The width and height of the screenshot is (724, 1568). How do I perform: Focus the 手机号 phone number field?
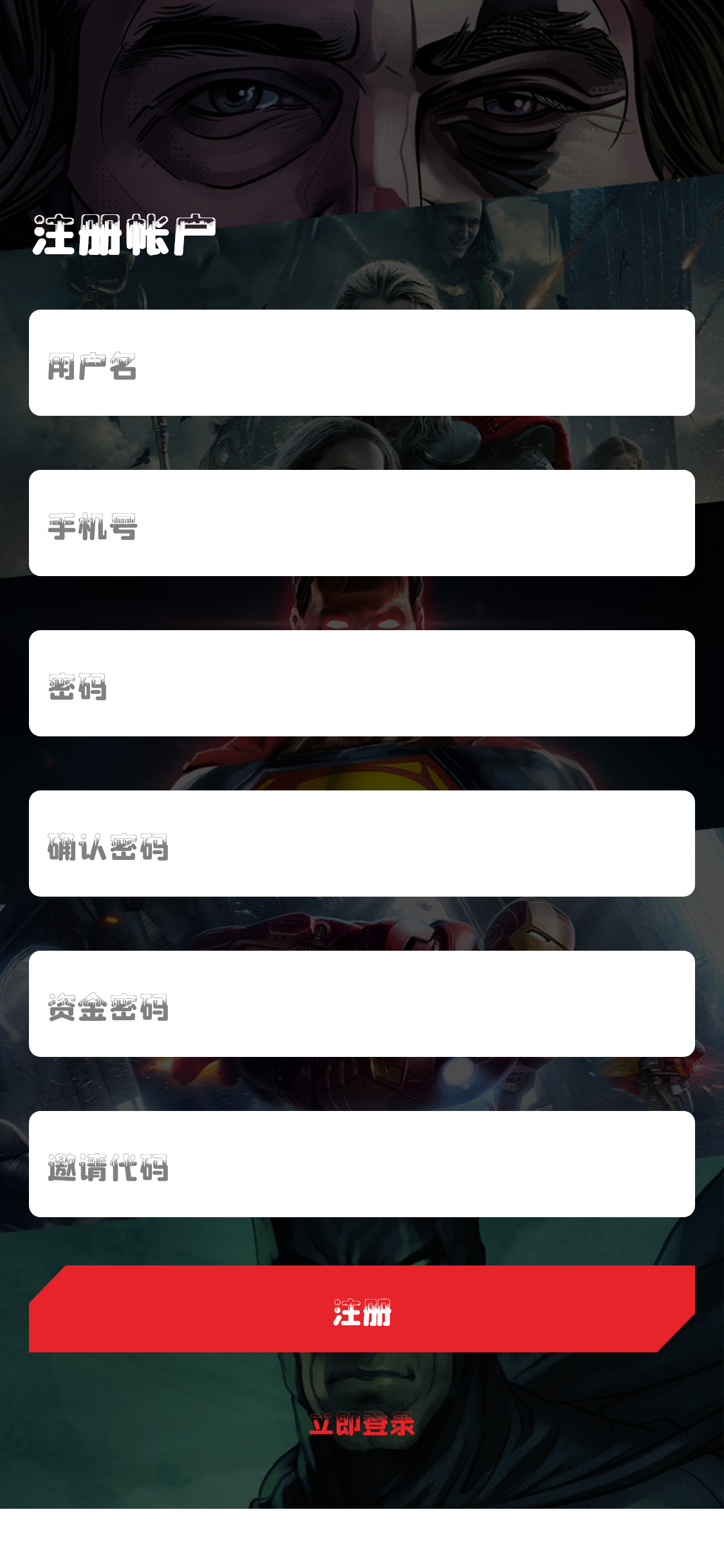[x=362, y=523]
